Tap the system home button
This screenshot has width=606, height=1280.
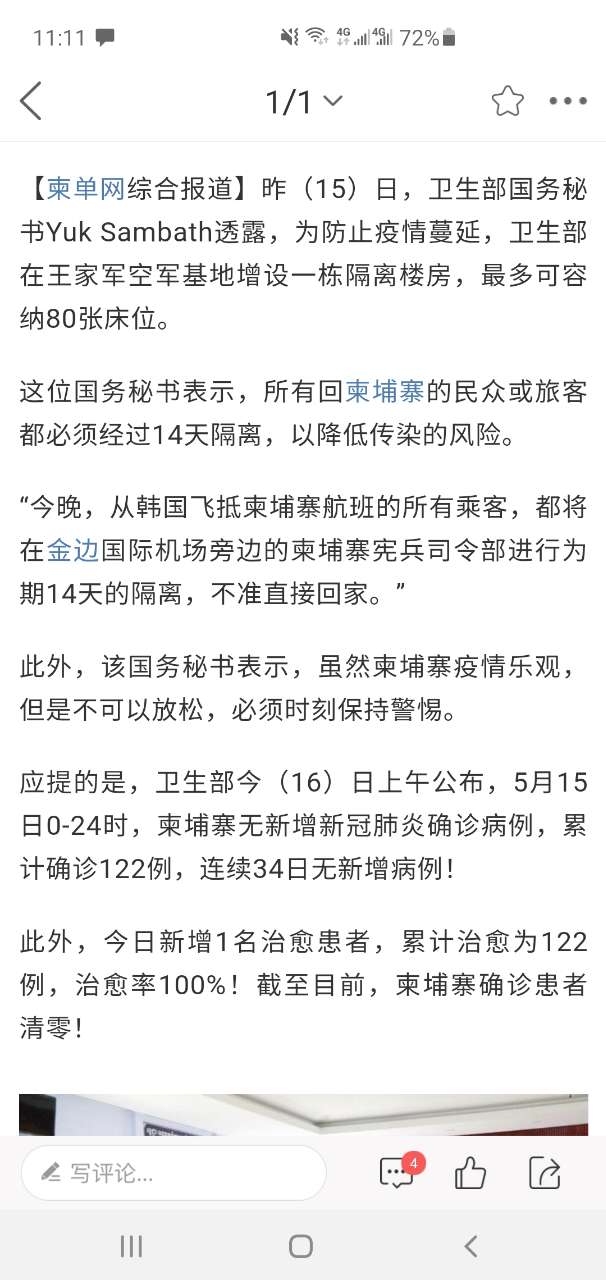click(301, 1246)
